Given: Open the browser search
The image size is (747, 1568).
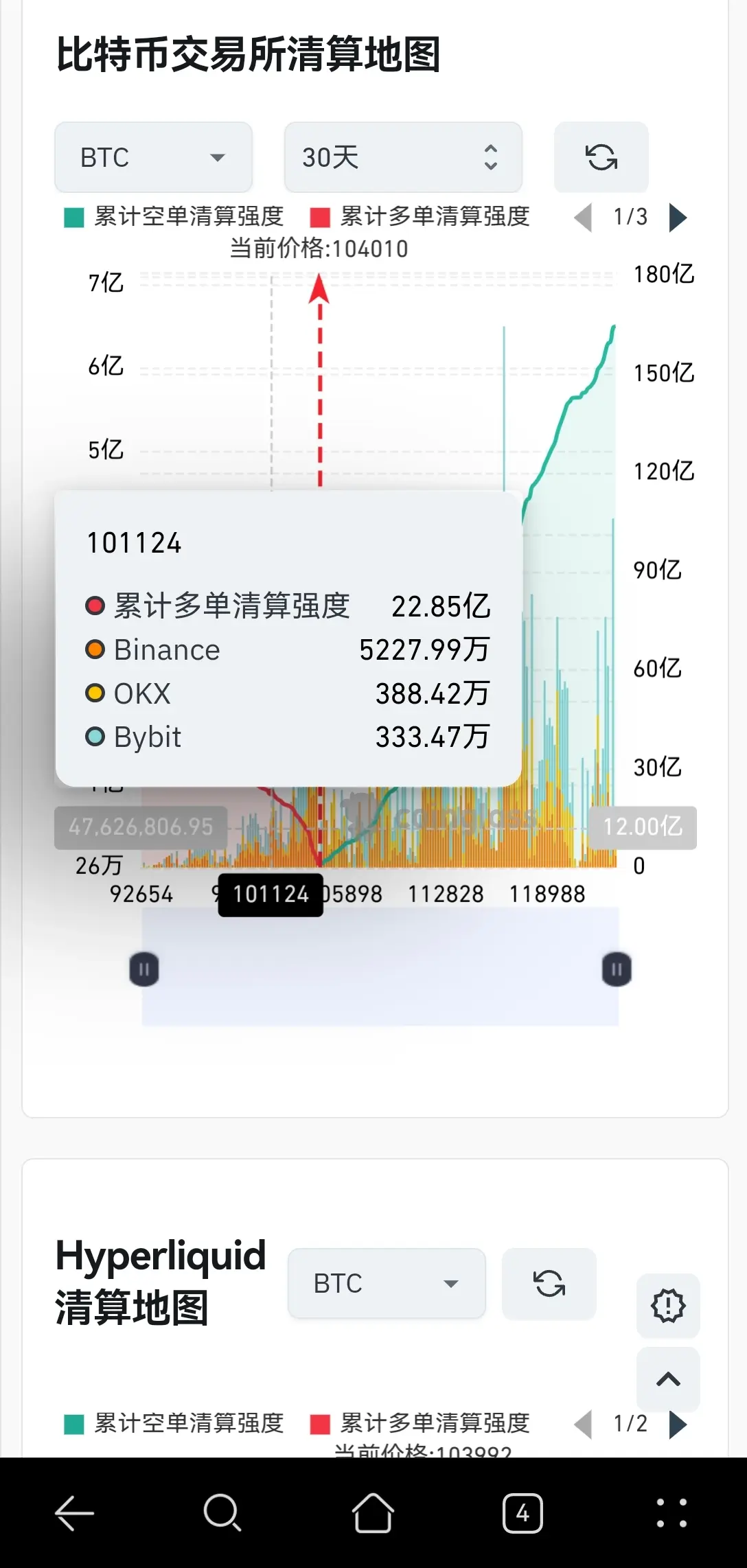Looking at the screenshot, I should [222, 1512].
